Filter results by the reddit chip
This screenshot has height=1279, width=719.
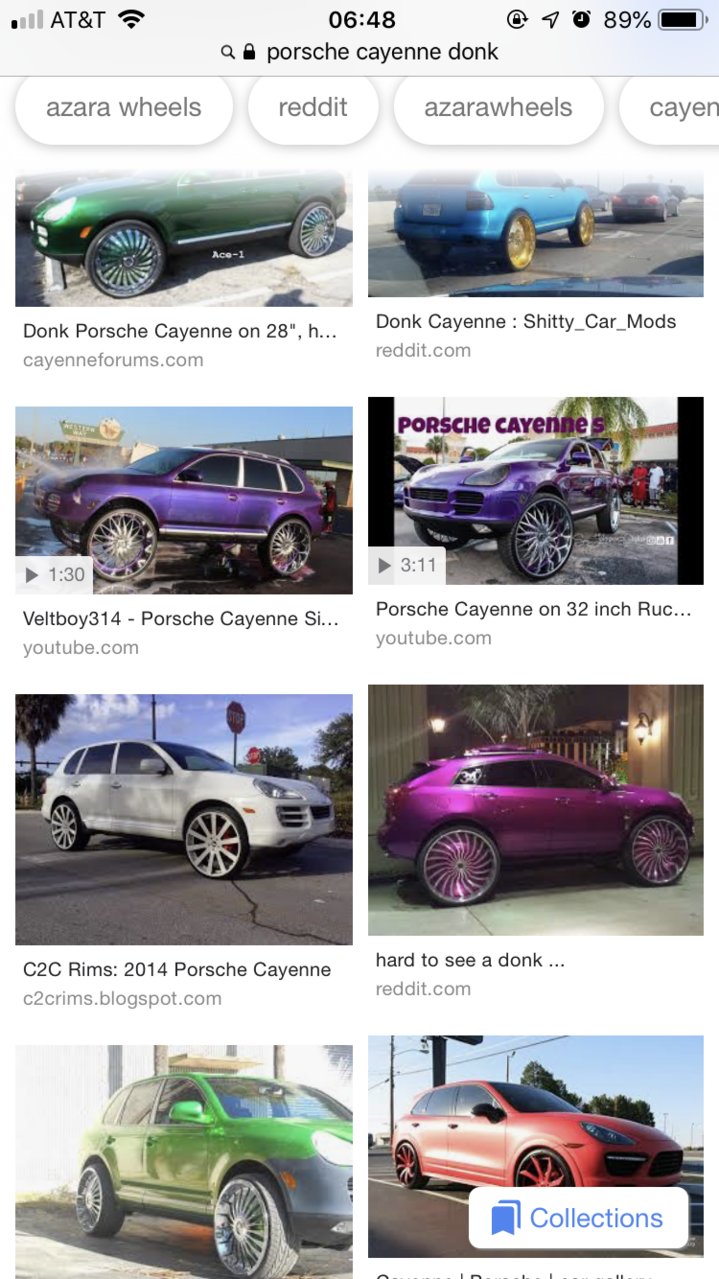(x=313, y=108)
